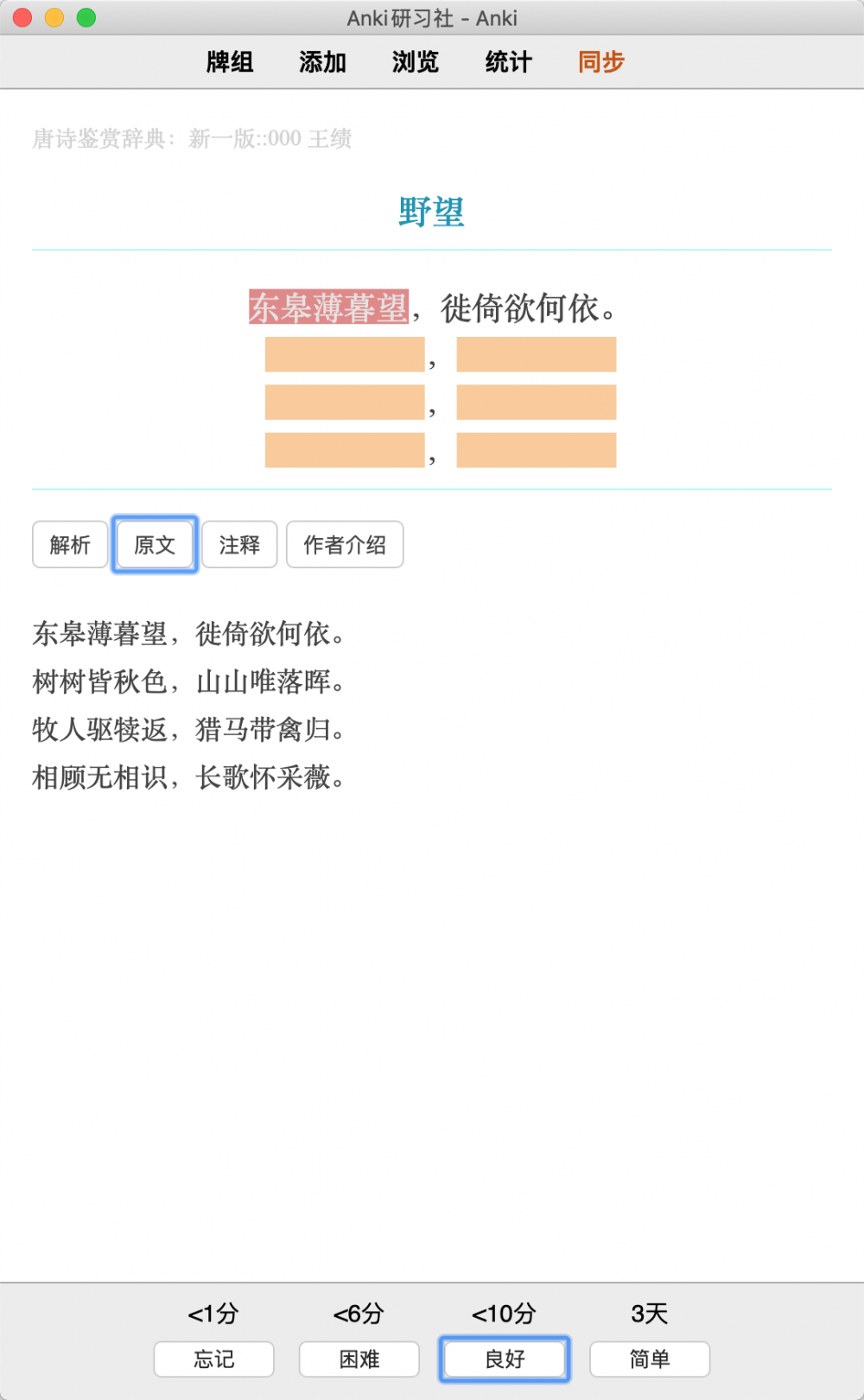Rate the card as 困难
This screenshot has height=1400, width=864.
[x=359, y=1359]
